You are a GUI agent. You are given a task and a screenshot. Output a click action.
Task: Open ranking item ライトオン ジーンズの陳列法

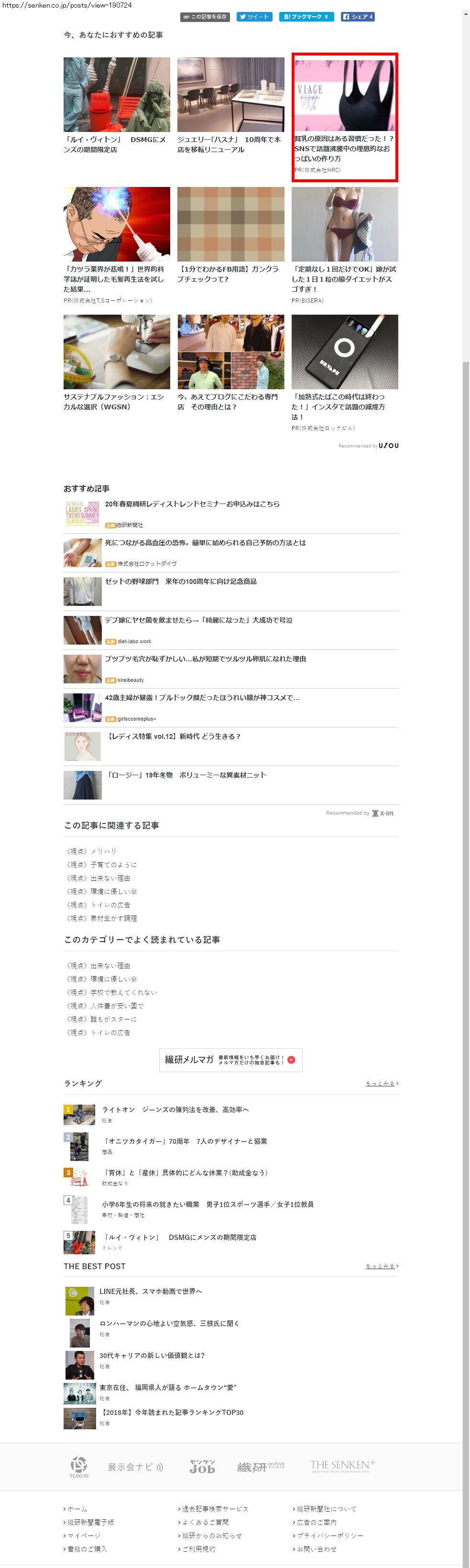tap(175, 1110)
